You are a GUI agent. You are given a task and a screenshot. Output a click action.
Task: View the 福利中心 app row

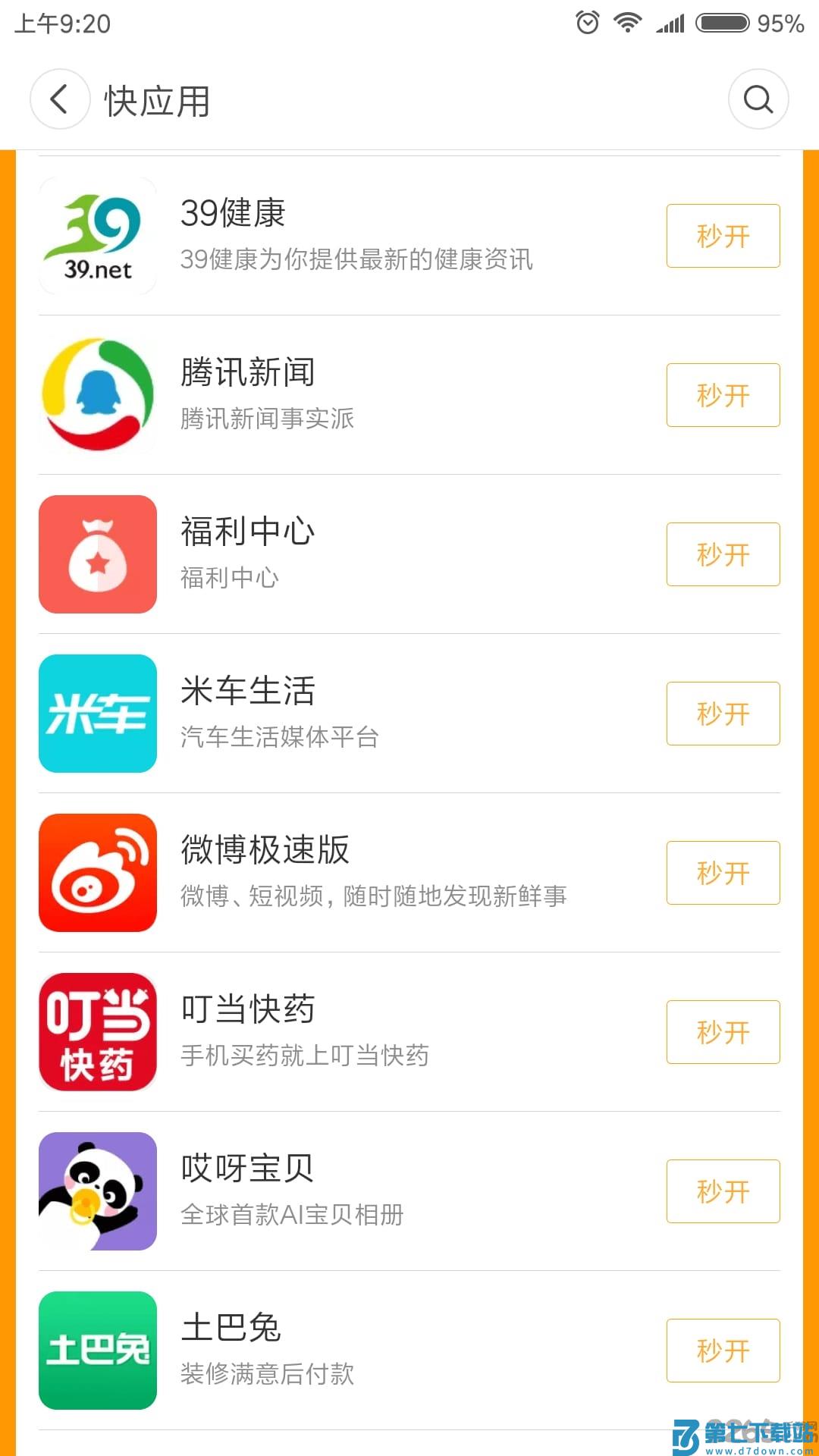pos(341,554)
